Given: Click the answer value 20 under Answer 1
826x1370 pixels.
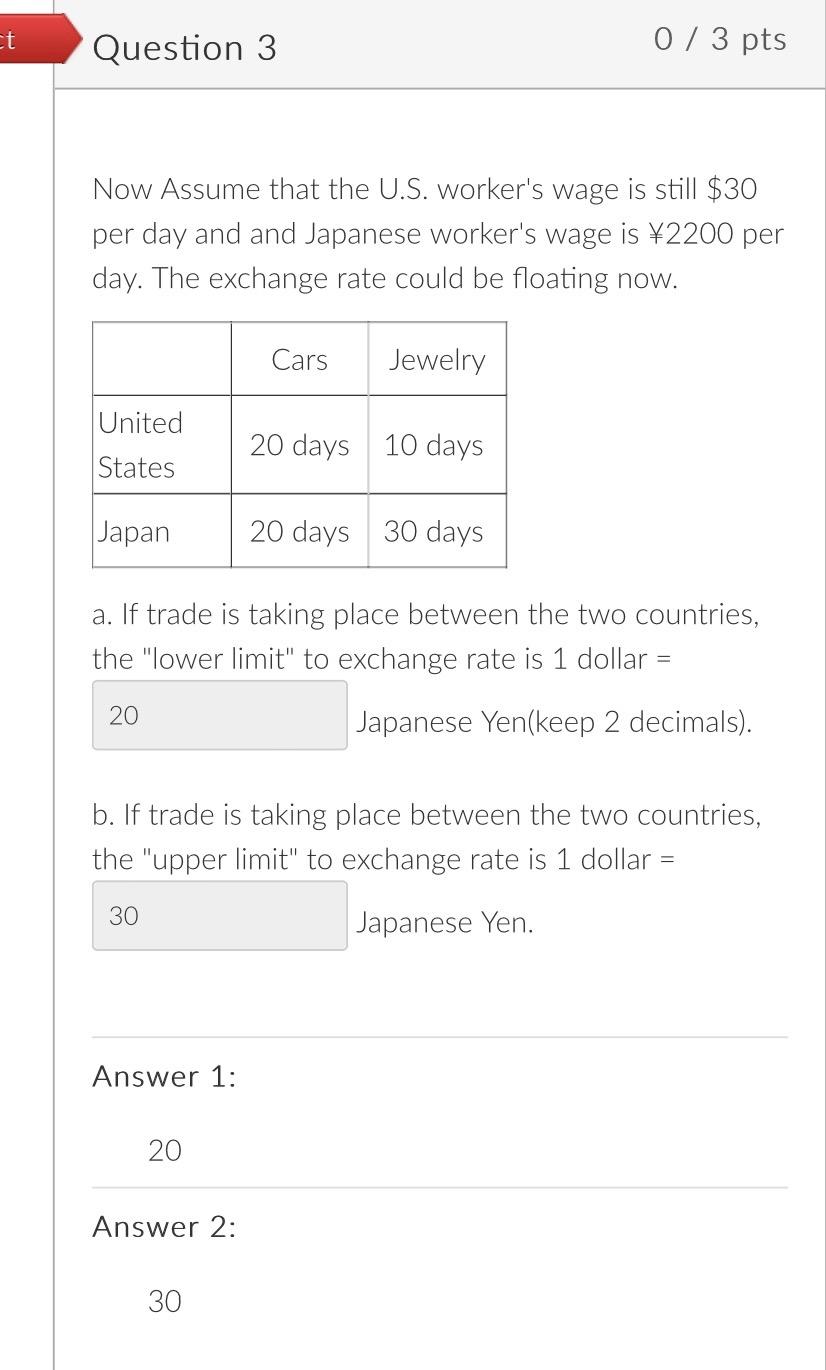Looking at the screenshot, I should (165, 1151).
